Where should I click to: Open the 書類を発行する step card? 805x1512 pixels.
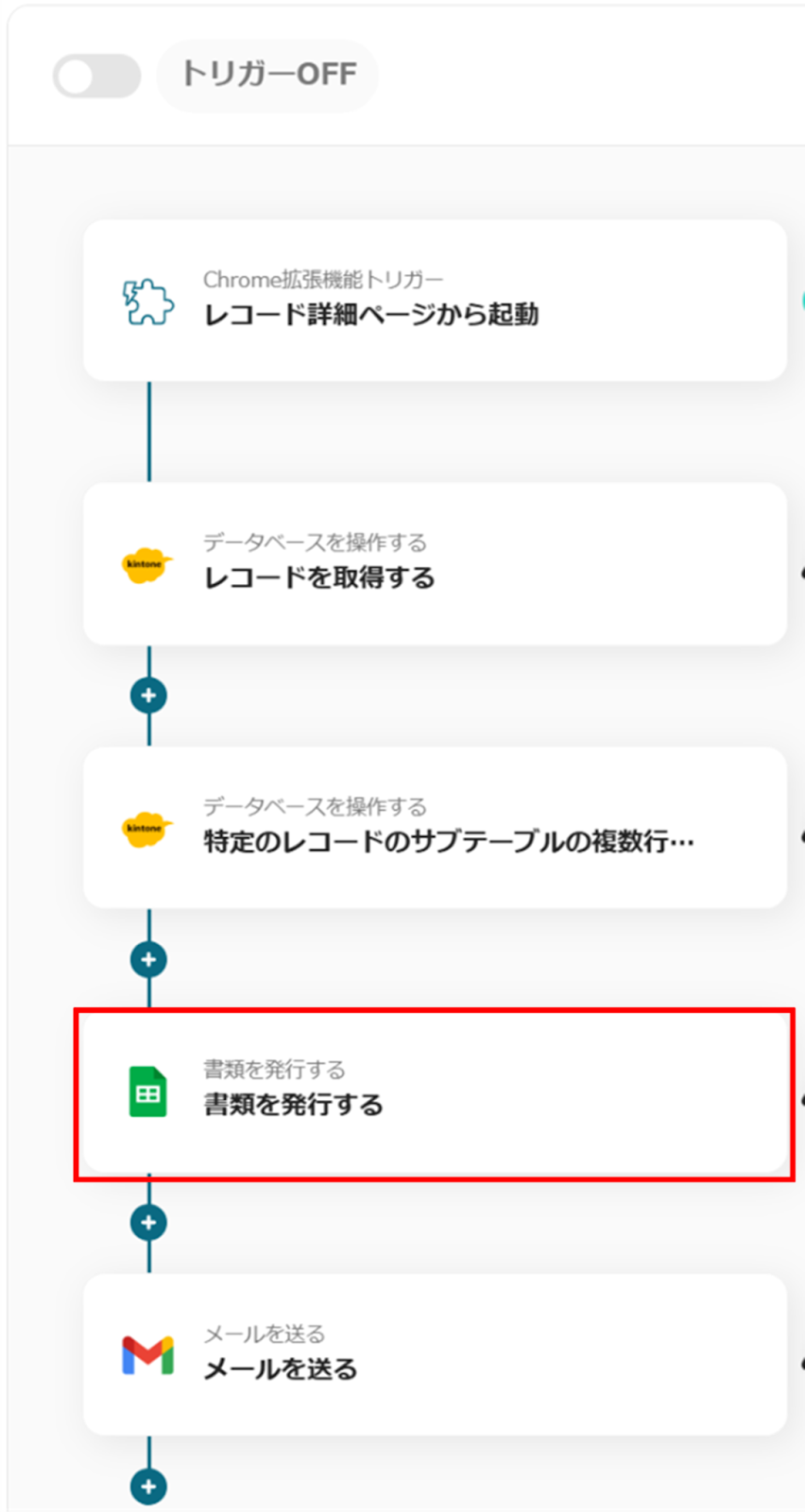[435, 1092]
